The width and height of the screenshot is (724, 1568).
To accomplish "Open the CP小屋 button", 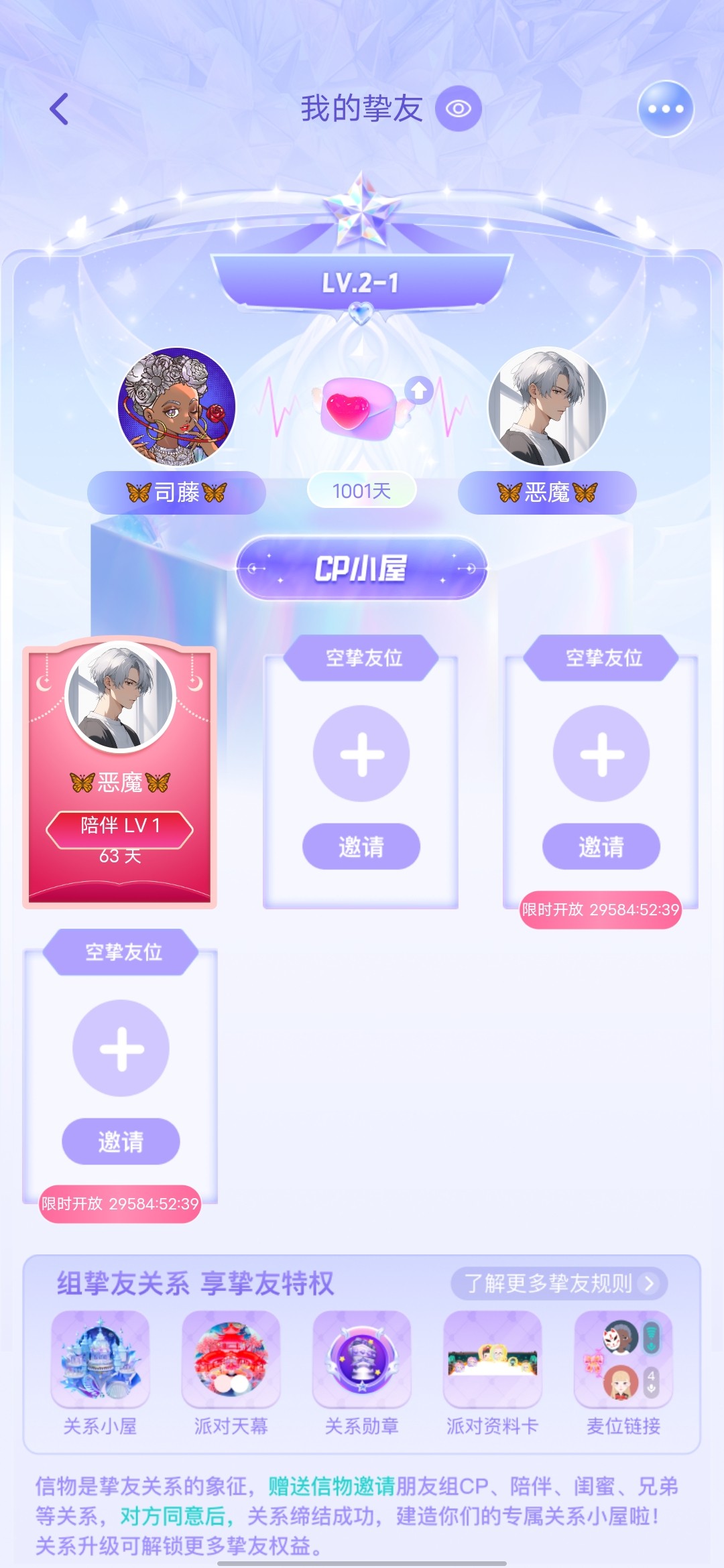I will pyautogui.click(x=361, y=568).
